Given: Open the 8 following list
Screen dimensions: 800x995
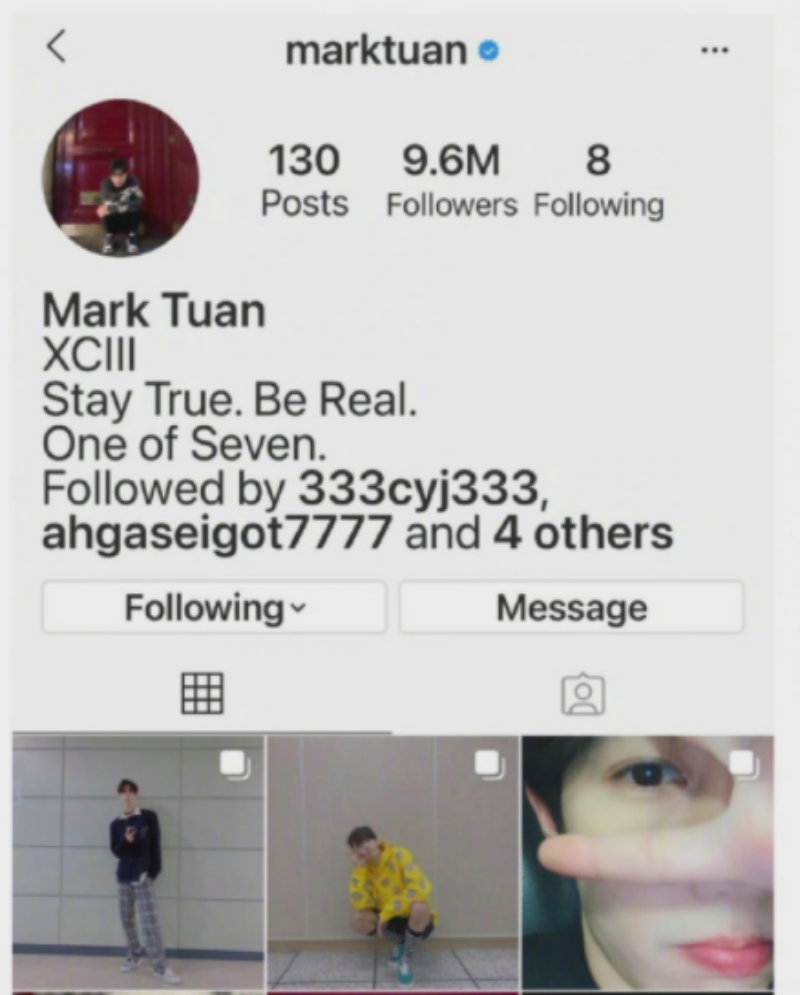Looking at the screenshot, I should [598, 180].
